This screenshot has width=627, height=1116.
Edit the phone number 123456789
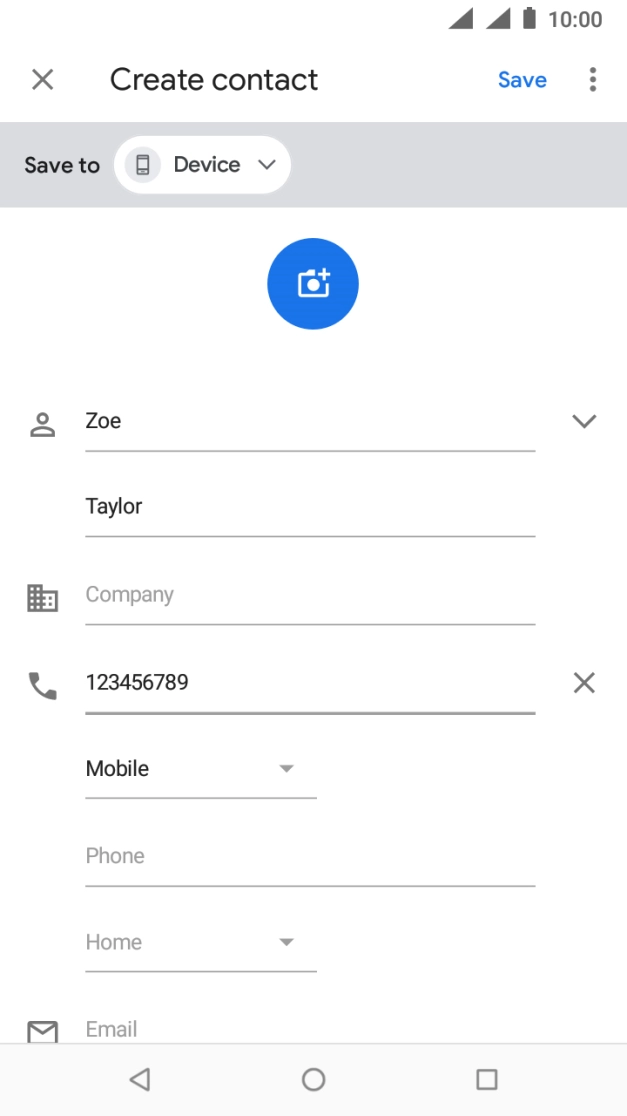tap(310, 683)
